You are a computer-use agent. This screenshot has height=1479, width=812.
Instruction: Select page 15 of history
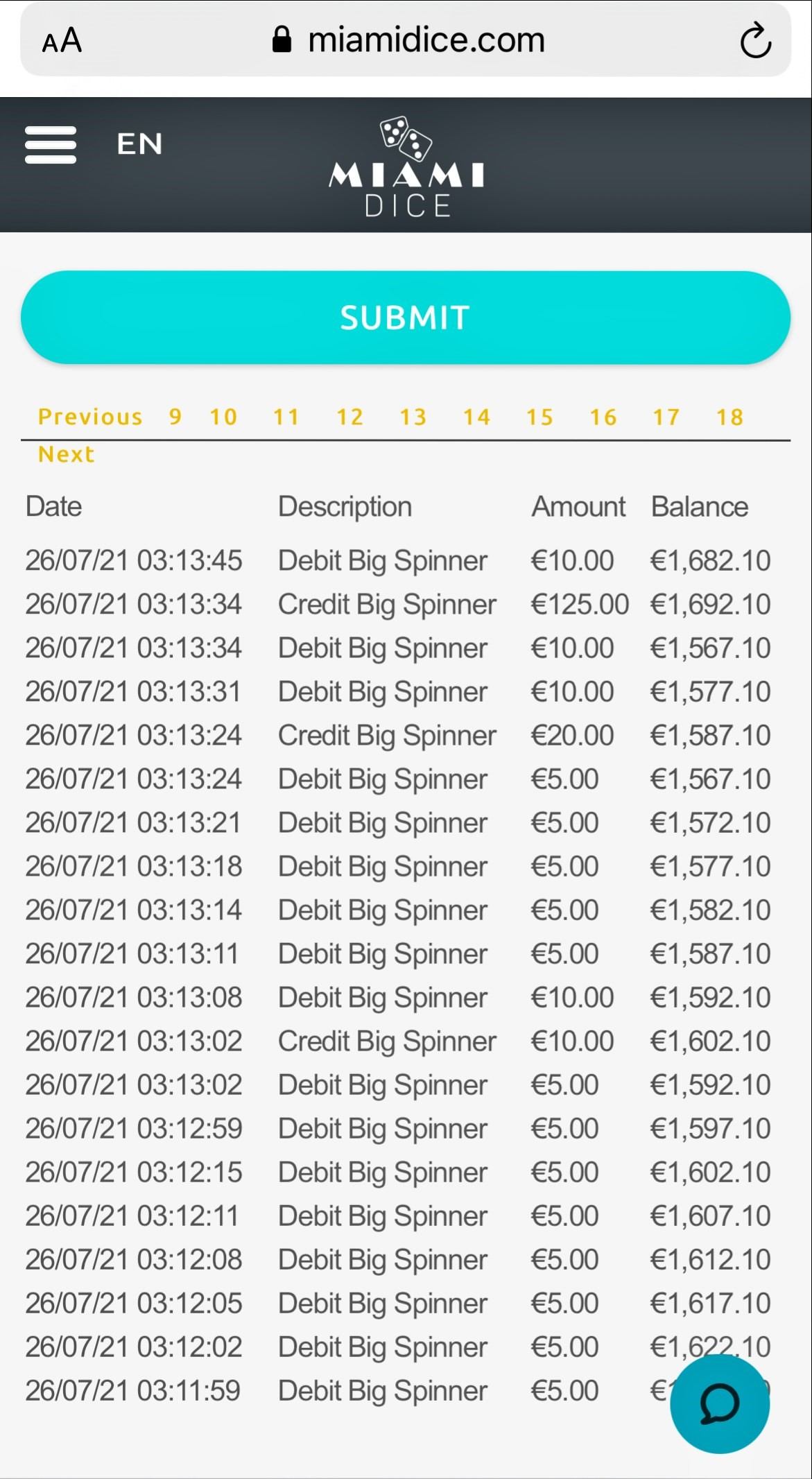540,417
